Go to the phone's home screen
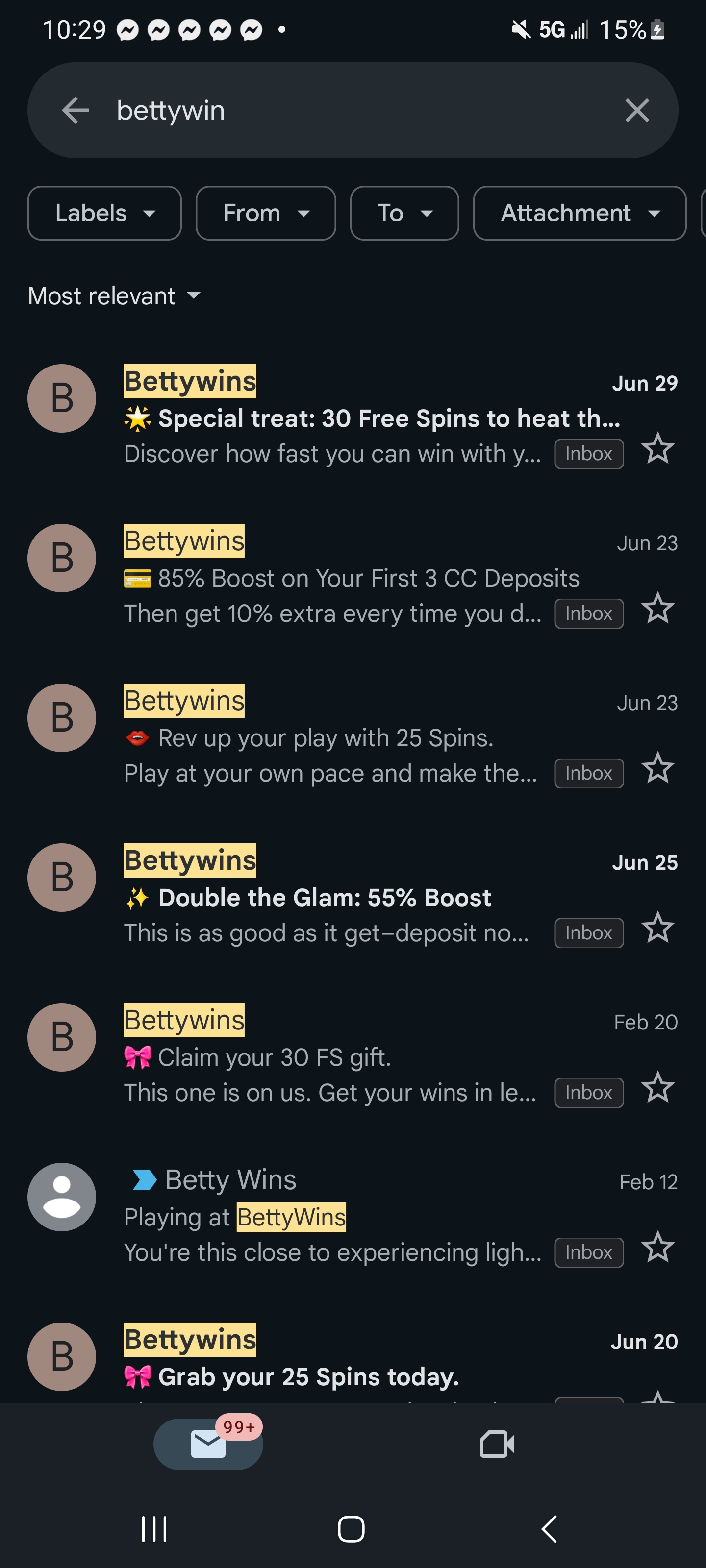This screenshot has height=1568, width=706. tap(352, 1528)
